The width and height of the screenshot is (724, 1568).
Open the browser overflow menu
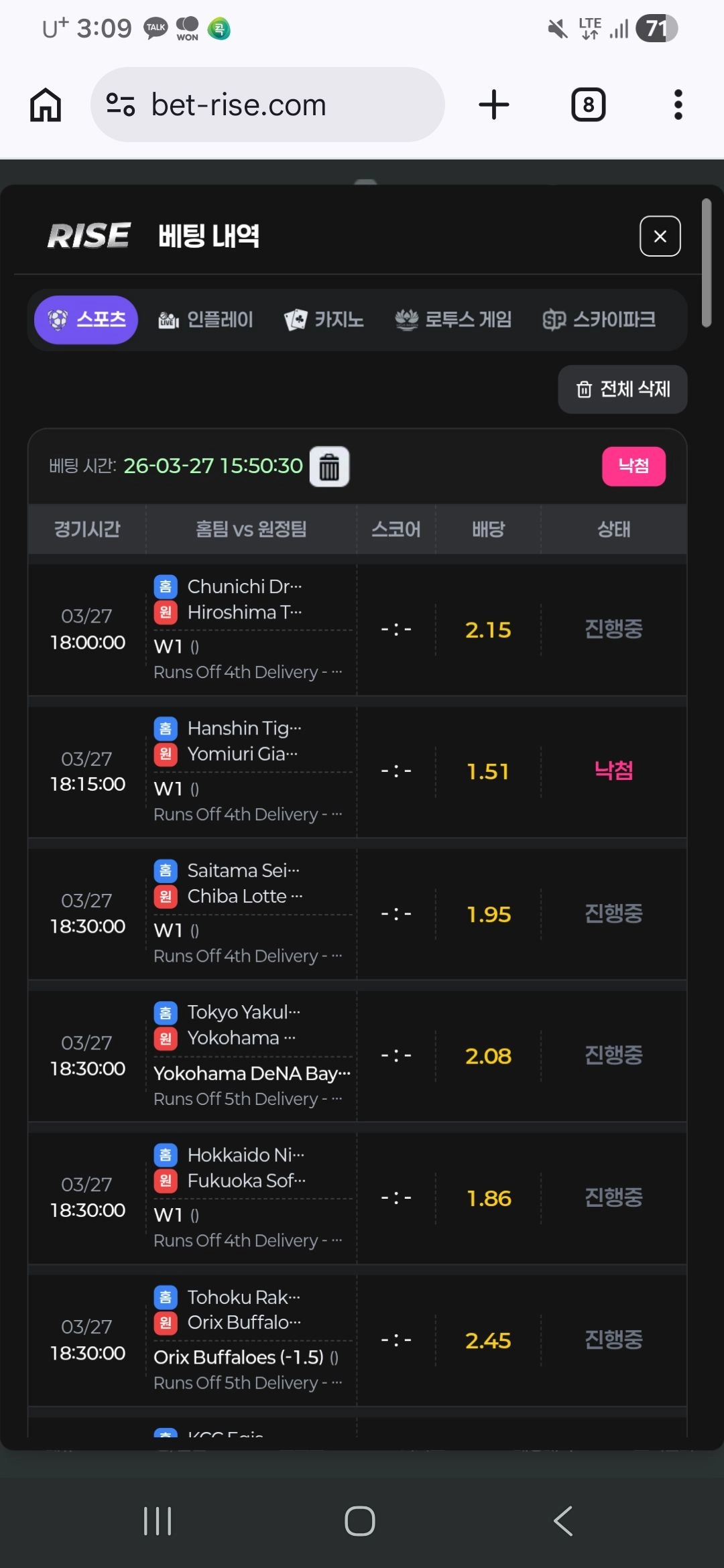tap(678, 105)
